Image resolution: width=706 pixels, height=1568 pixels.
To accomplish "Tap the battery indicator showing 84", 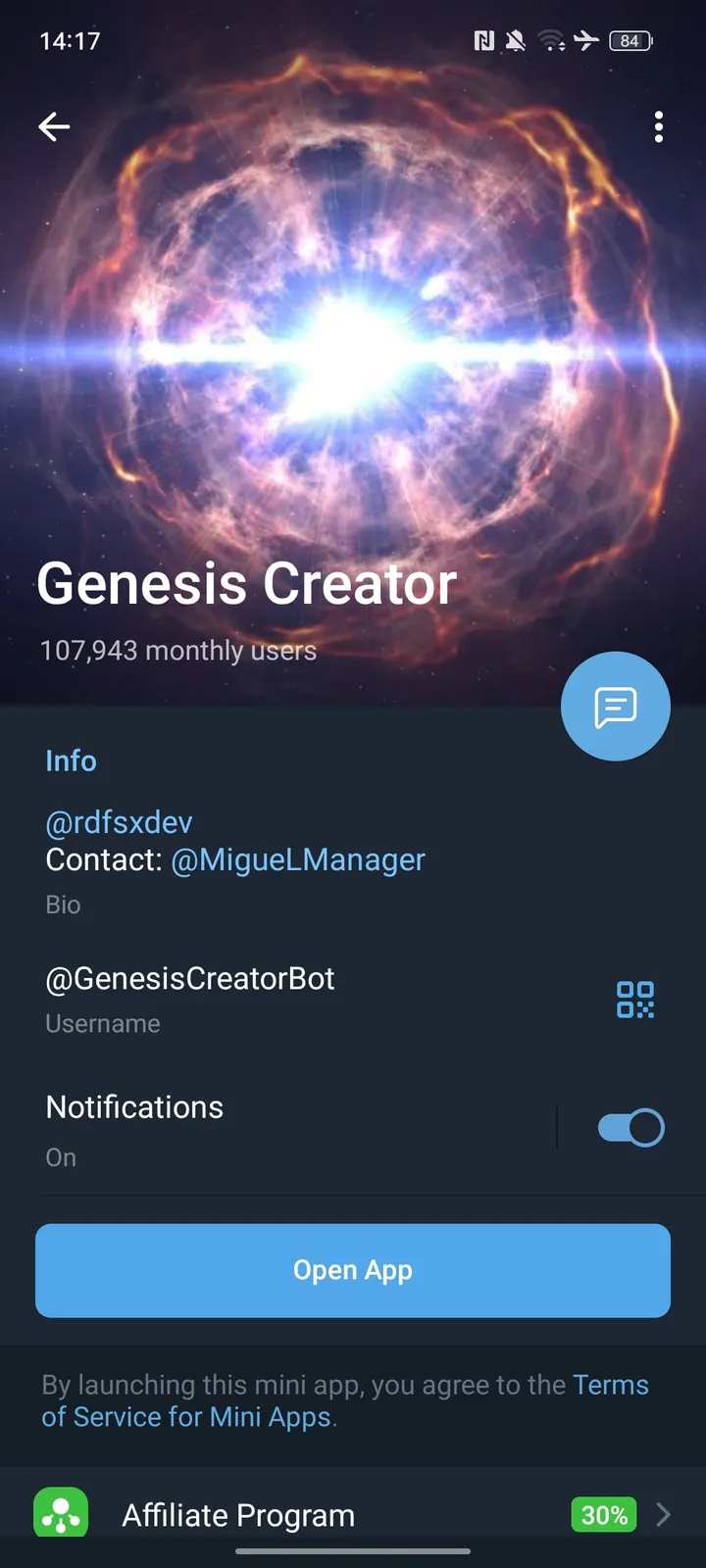I will click(x=630, y=41).
